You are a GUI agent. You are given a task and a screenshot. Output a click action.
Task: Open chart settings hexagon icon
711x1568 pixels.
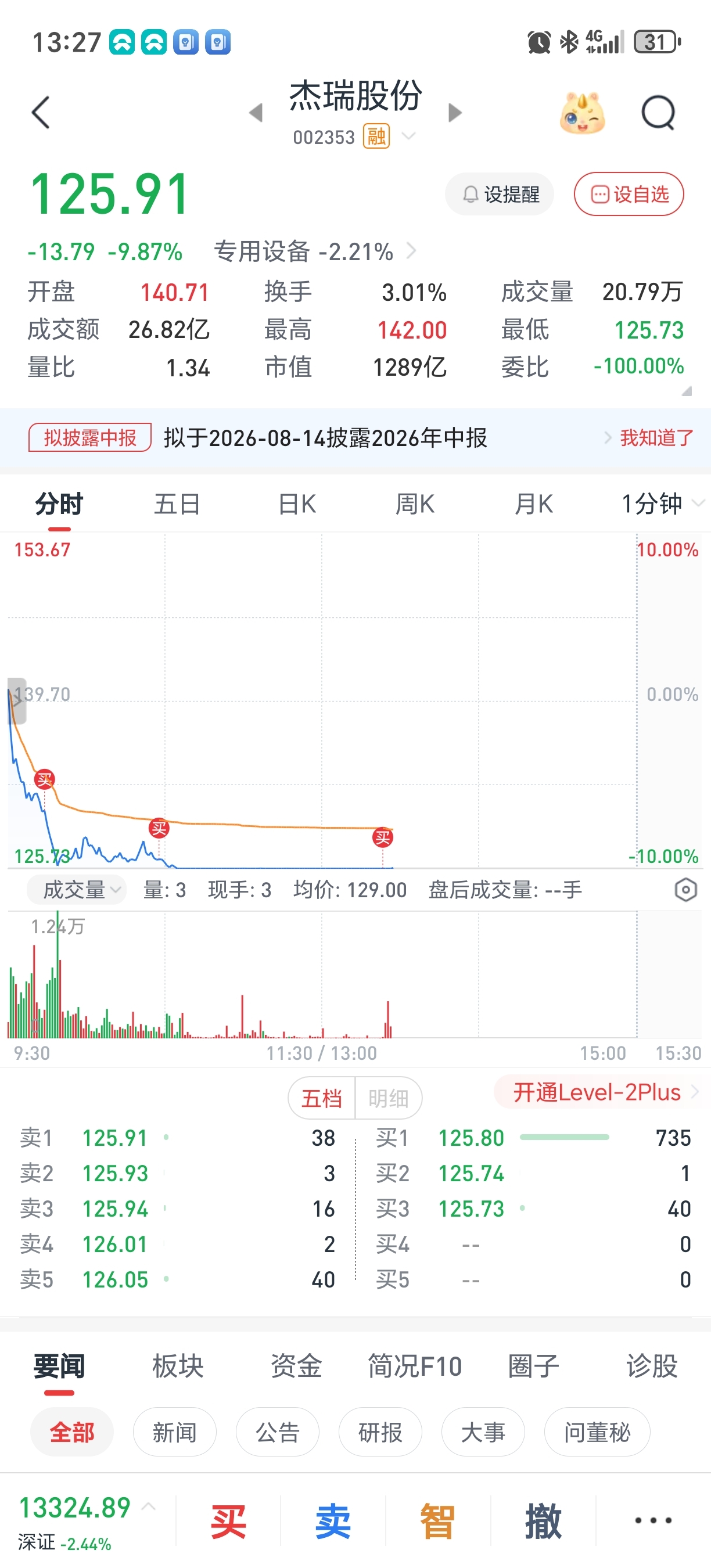(685, 890)
